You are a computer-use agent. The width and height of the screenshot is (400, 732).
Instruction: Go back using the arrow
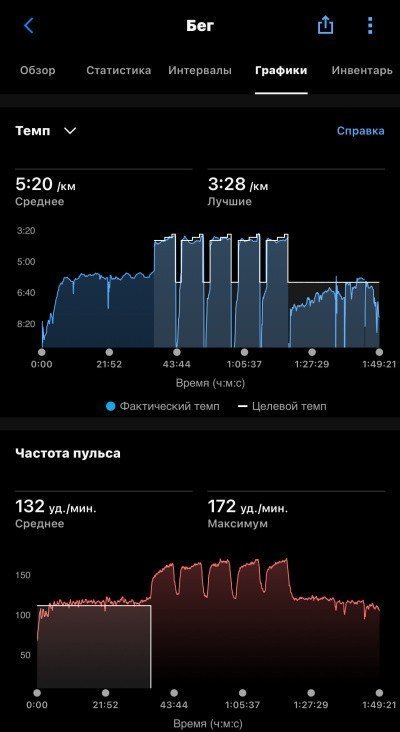[29, 26]
